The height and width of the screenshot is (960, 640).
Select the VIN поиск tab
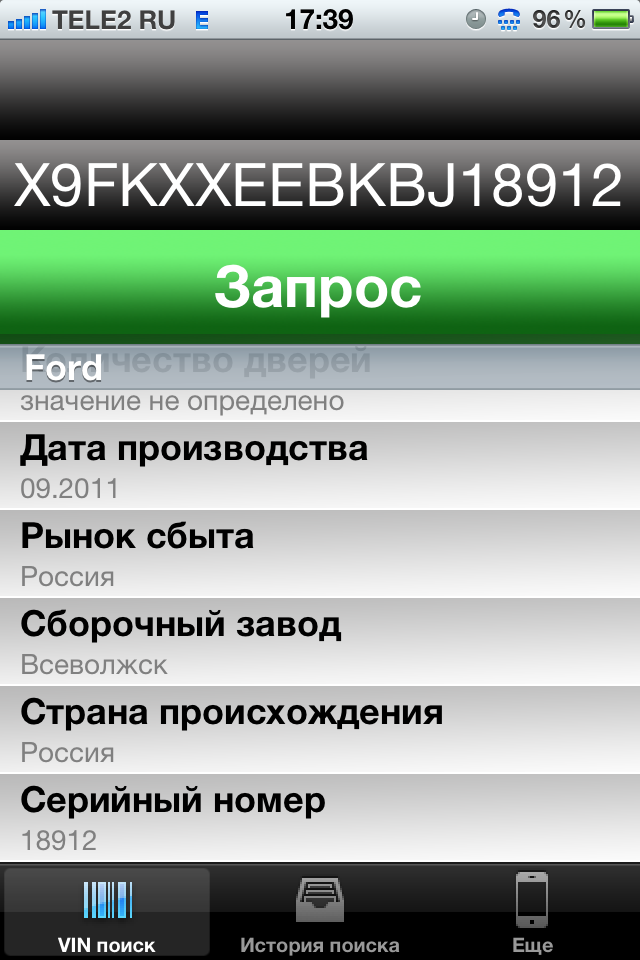click(107, 913)
